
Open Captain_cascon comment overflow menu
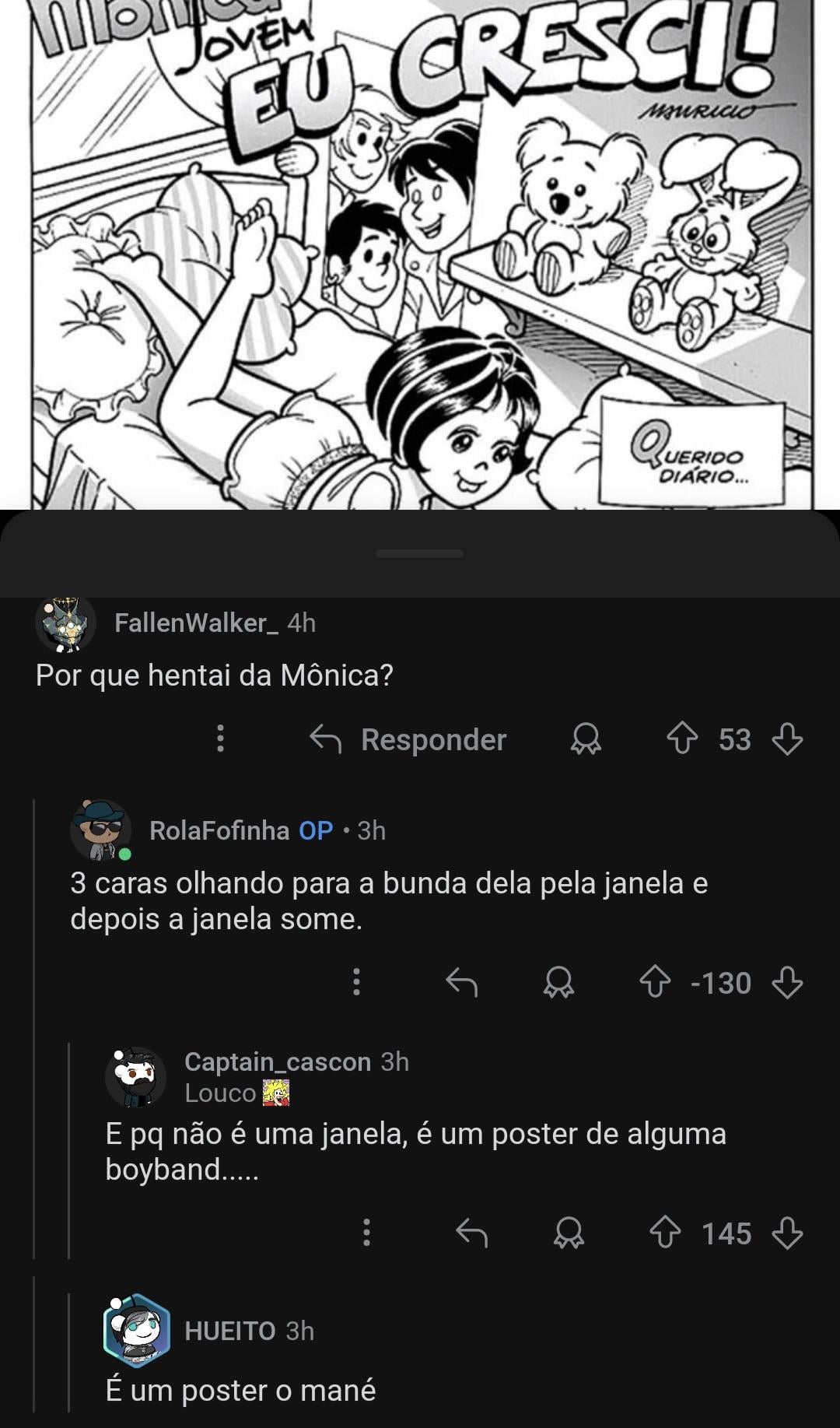point(366,1233)
